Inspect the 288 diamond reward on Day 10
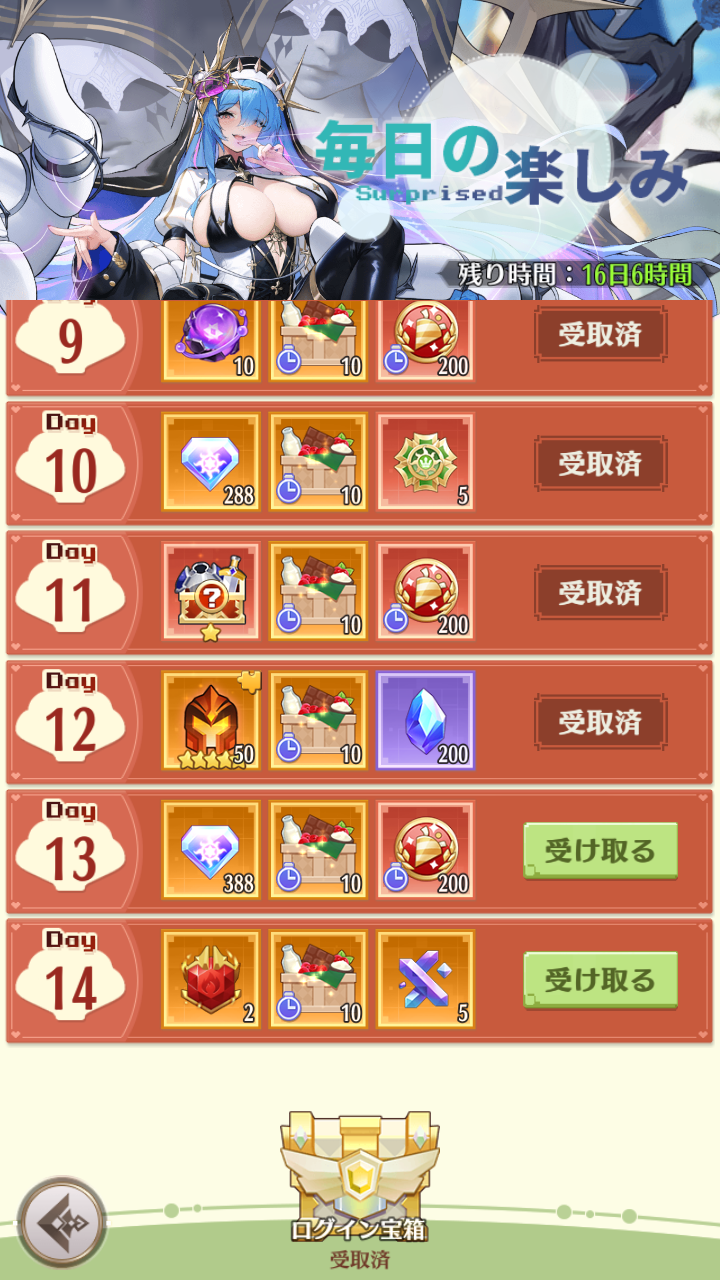 click(x=211, y=463)
